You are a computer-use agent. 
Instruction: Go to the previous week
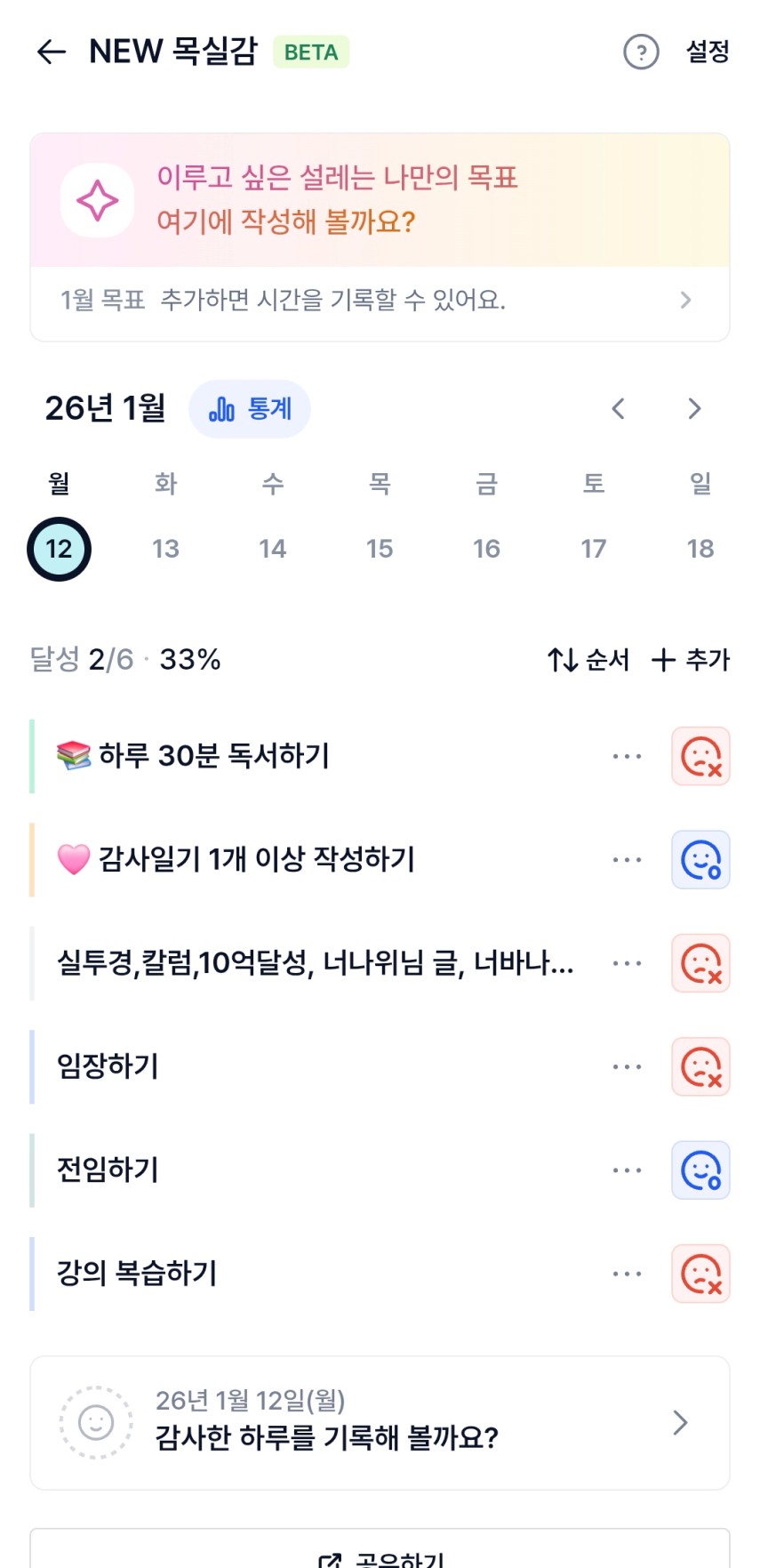[619, 409]
